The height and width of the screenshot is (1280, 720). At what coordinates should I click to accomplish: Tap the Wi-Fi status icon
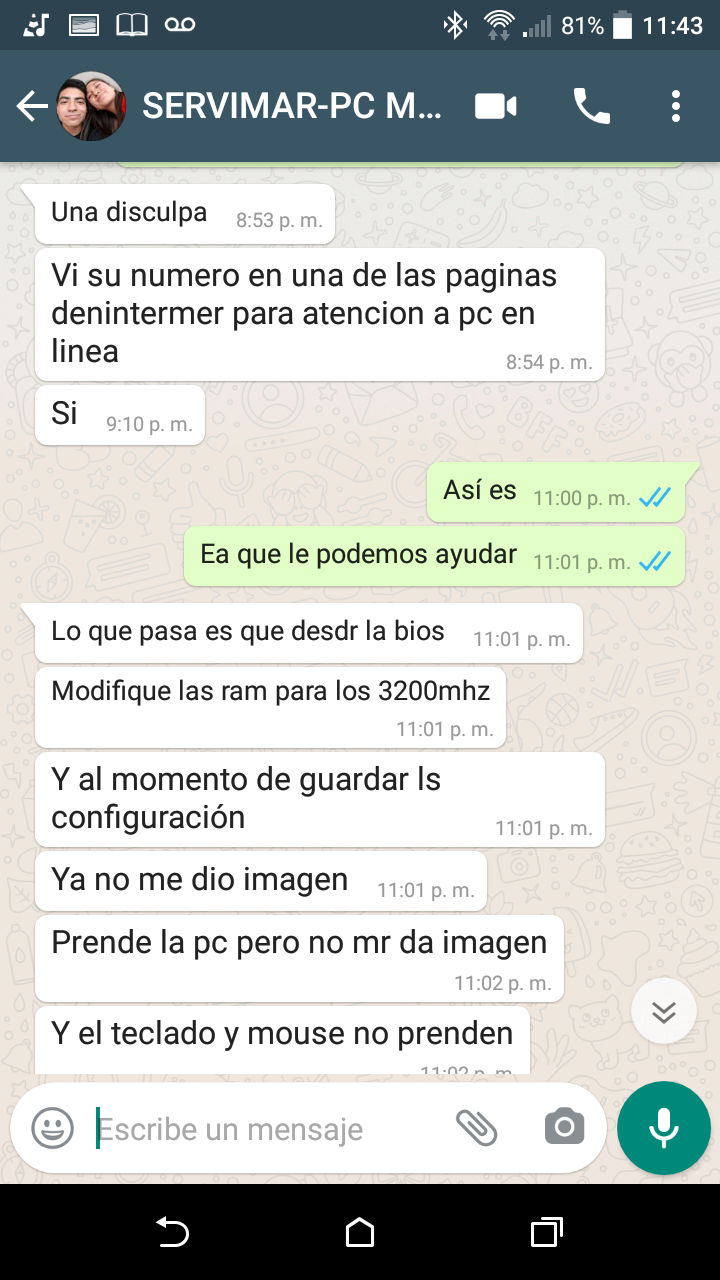pyautogui.click(x=500, y=24)
